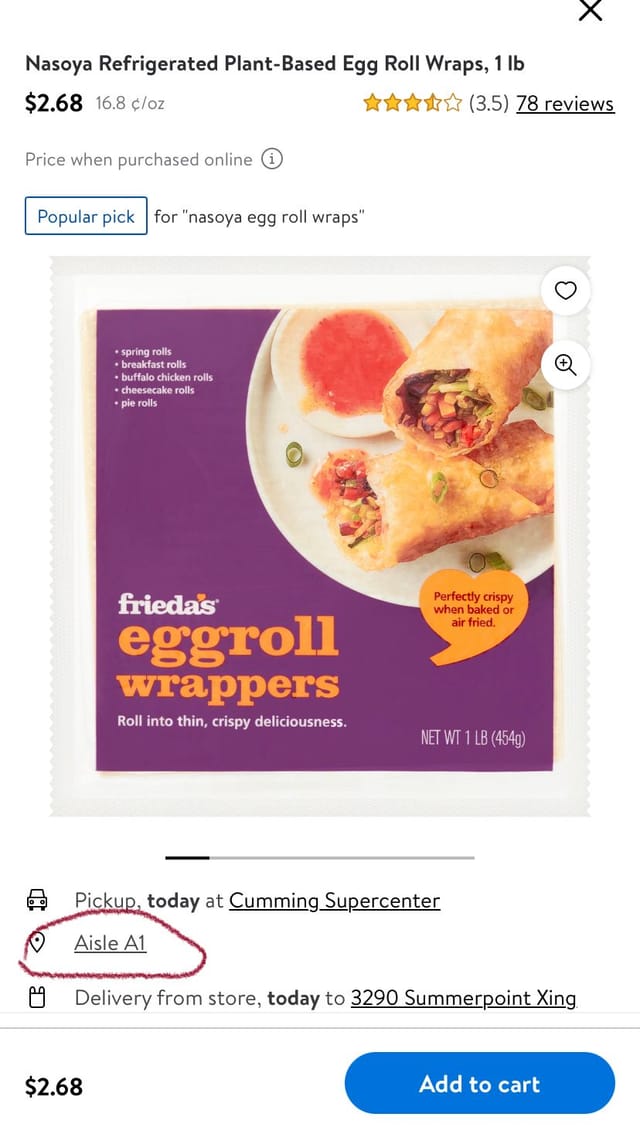Open Cumming Supercenter store link
640x1148 pixels.
tap(335, 900)
